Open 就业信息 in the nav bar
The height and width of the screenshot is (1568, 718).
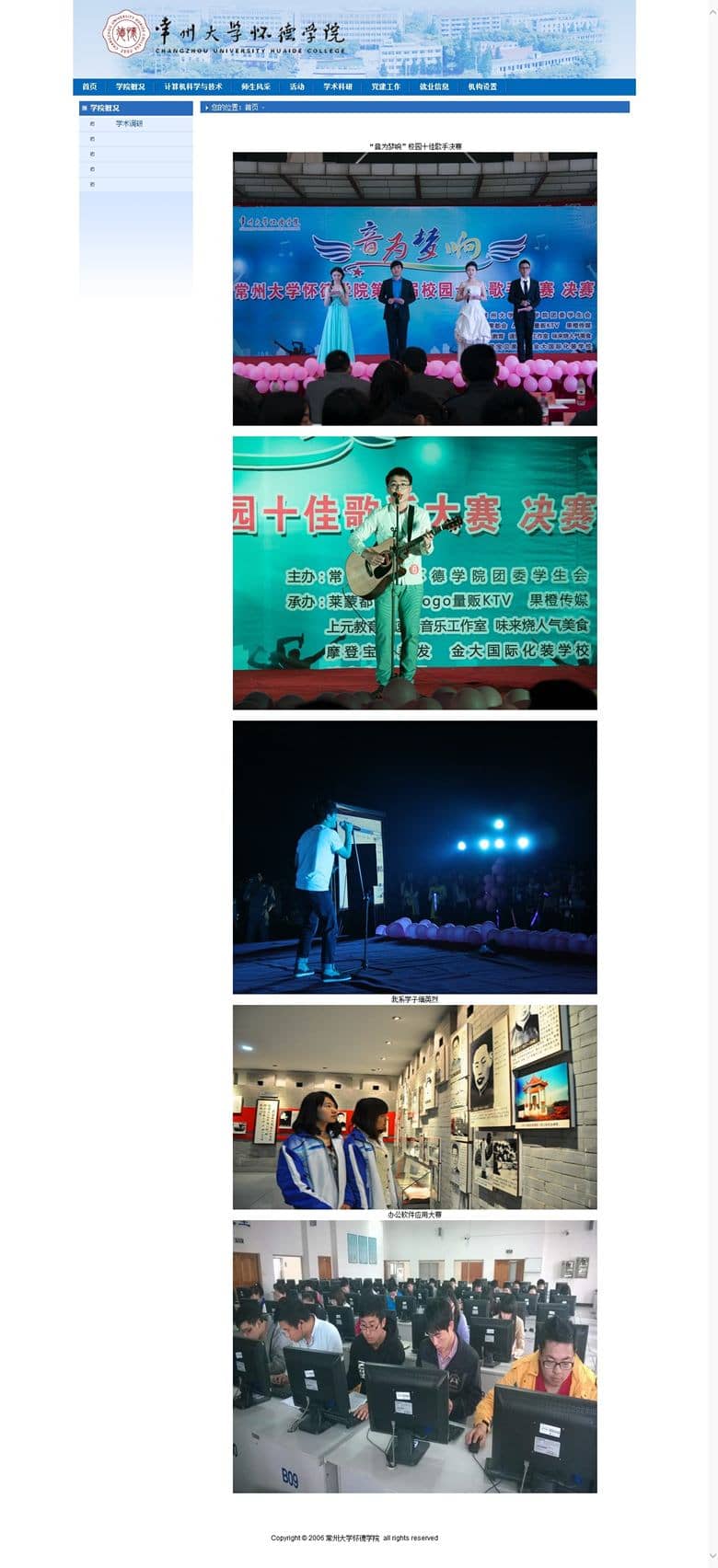(434, 86)
